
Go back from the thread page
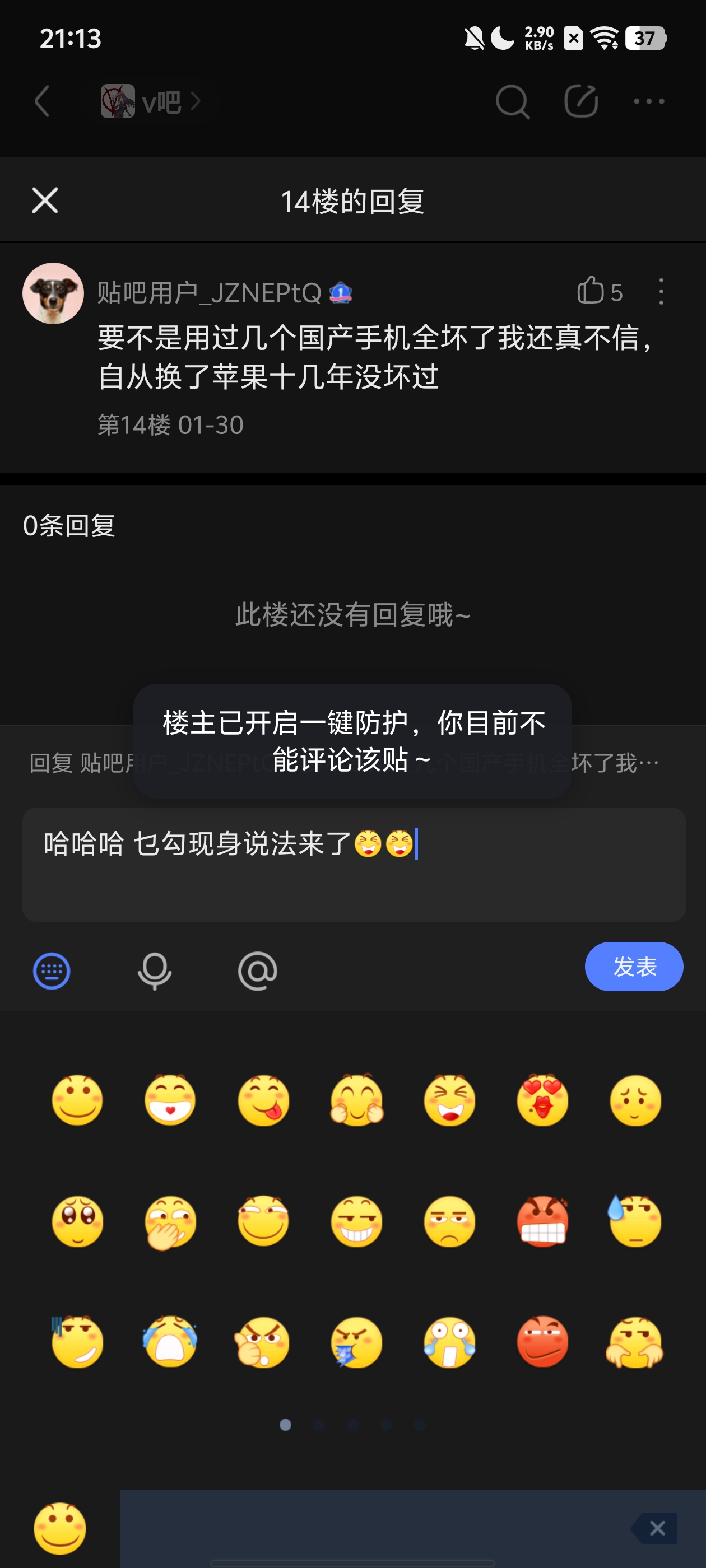(41, 101)
